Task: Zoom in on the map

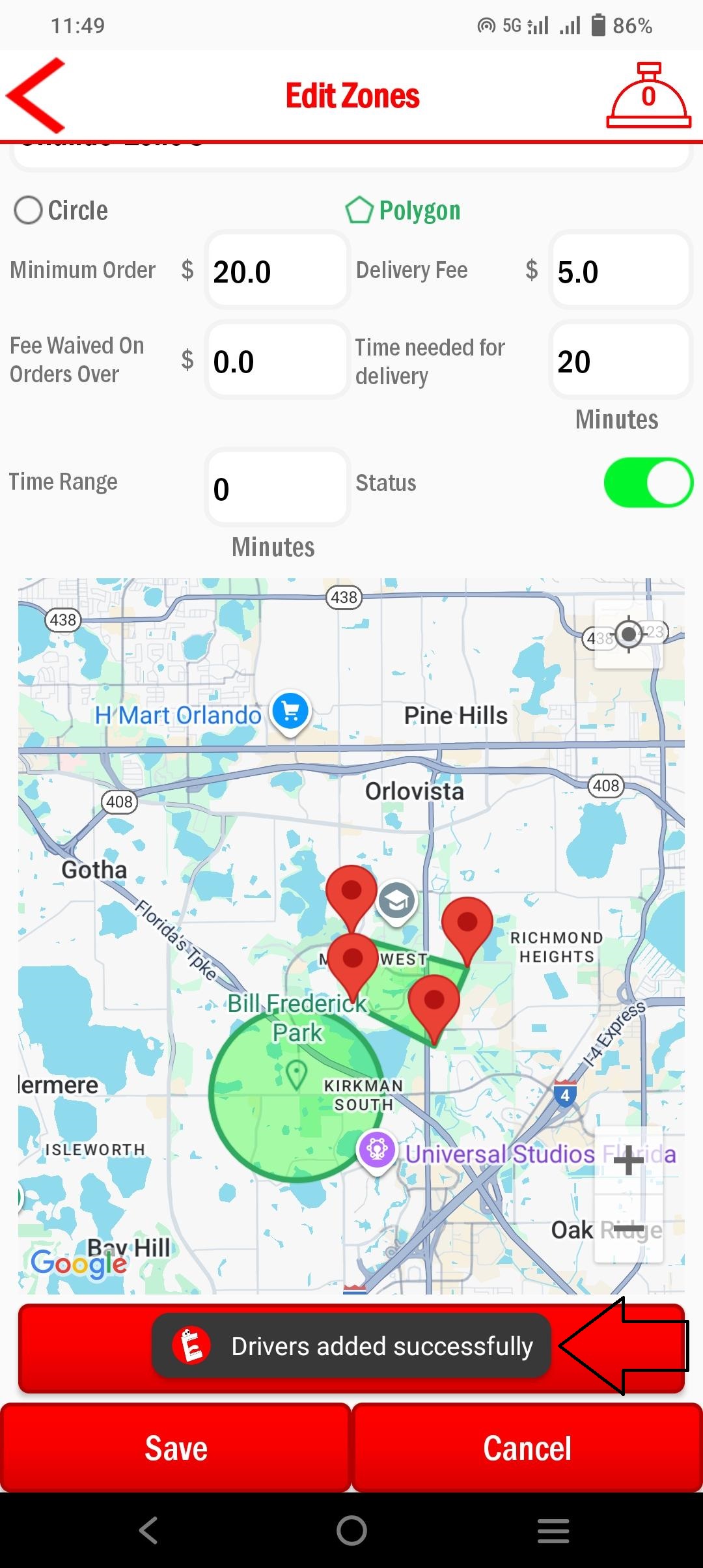Action: click(629, 1161)
